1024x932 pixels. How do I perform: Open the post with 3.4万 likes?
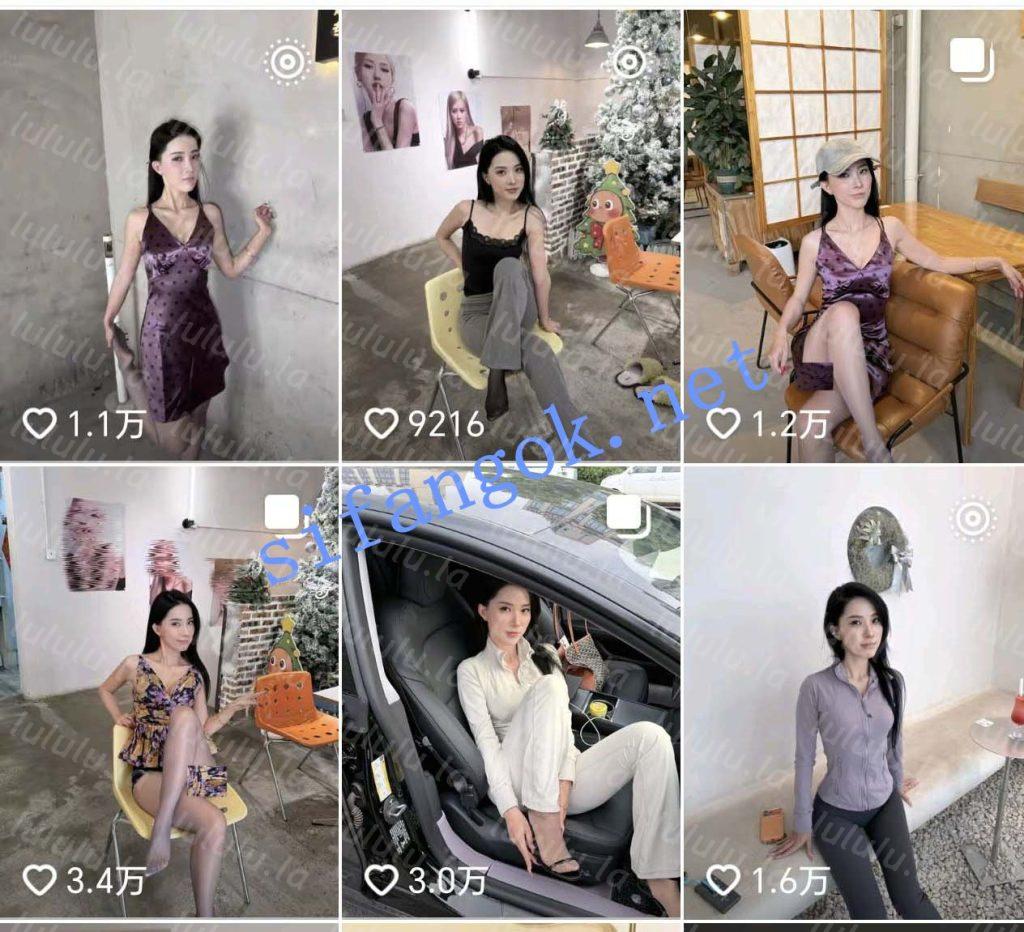(x=170, y=690)
